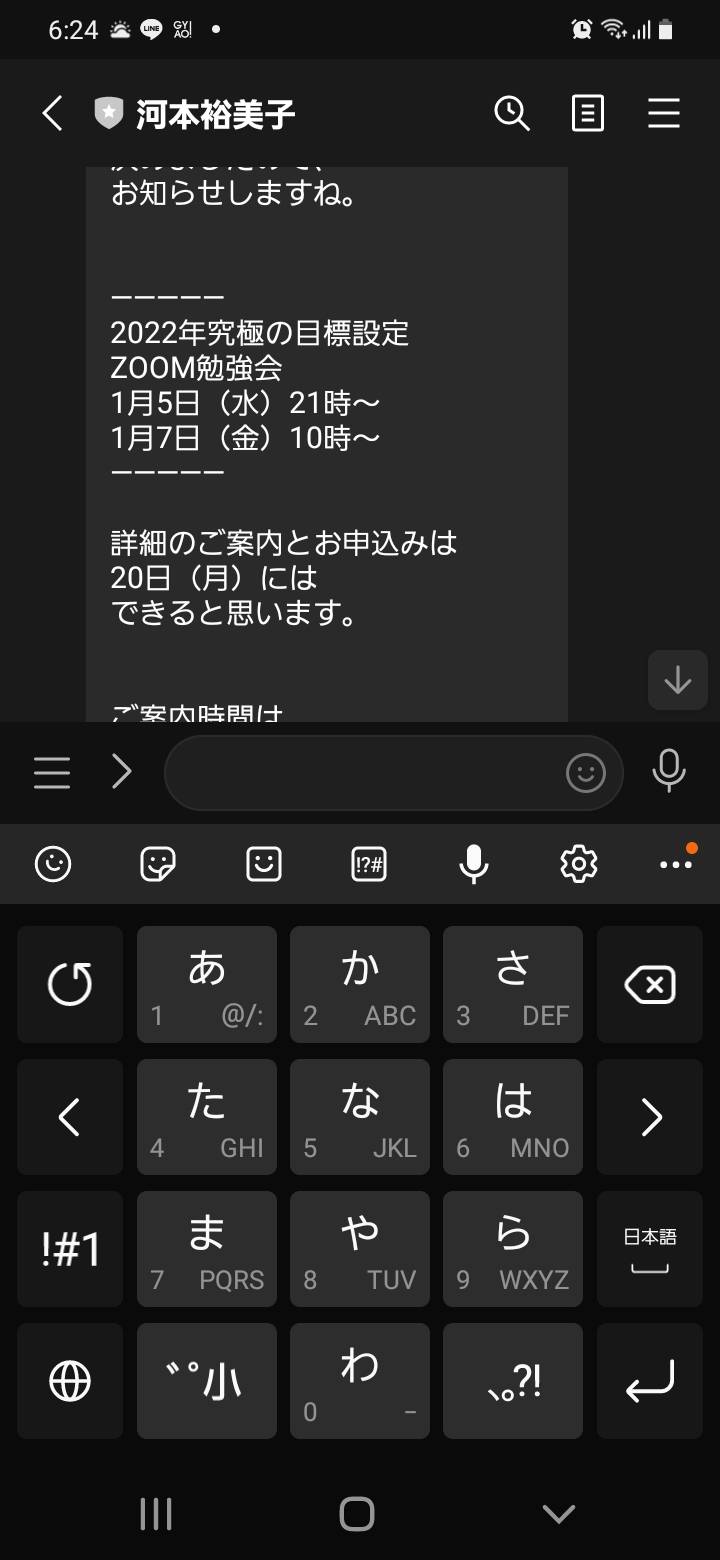The width and height of the screenshot is (720, 1560).
Task: Start keyboard voice input
Action: tap(474, 864)
